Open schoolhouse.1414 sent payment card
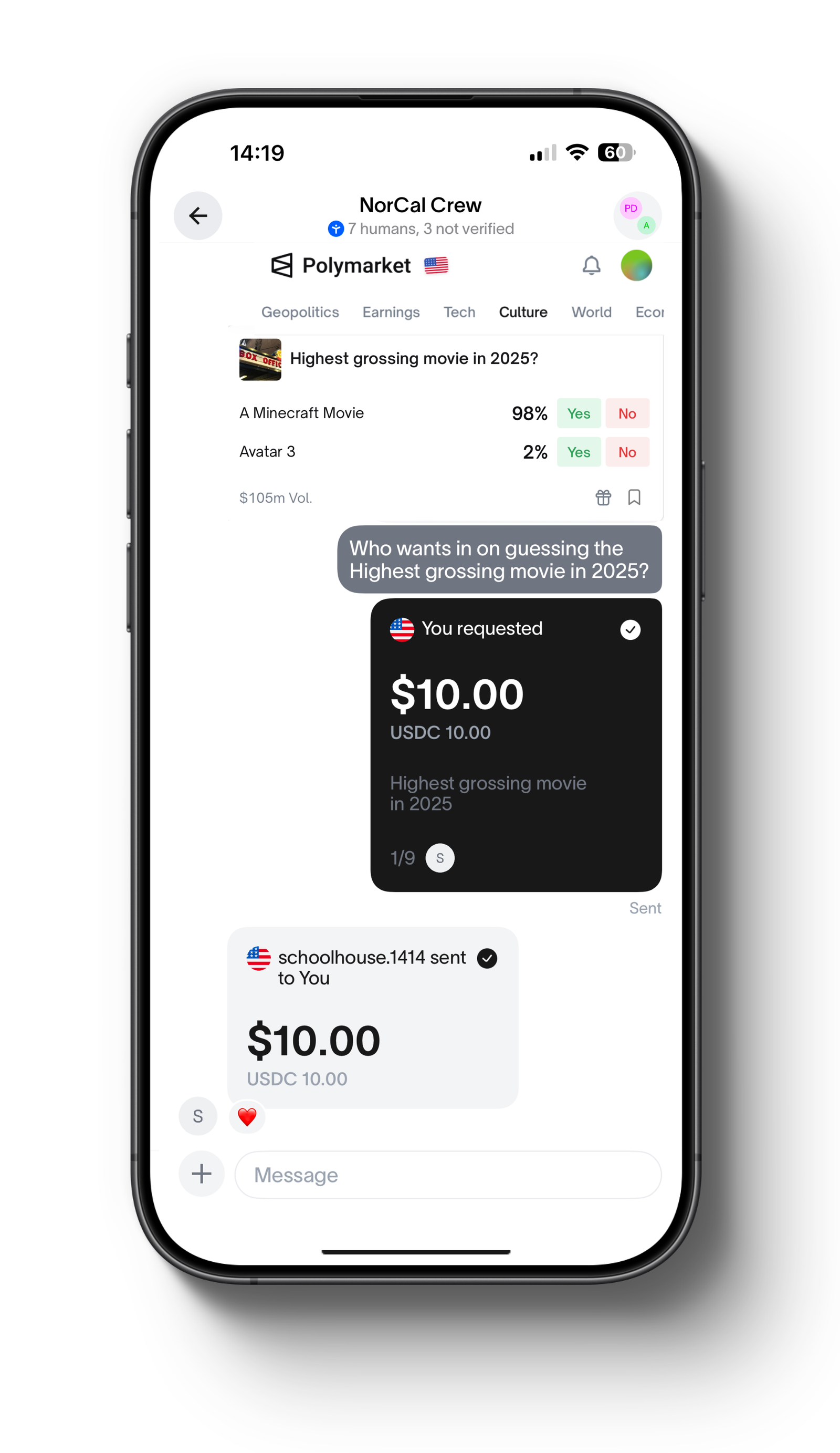The height and width of the screenshot is (1453, 840). click(372, 1017)
